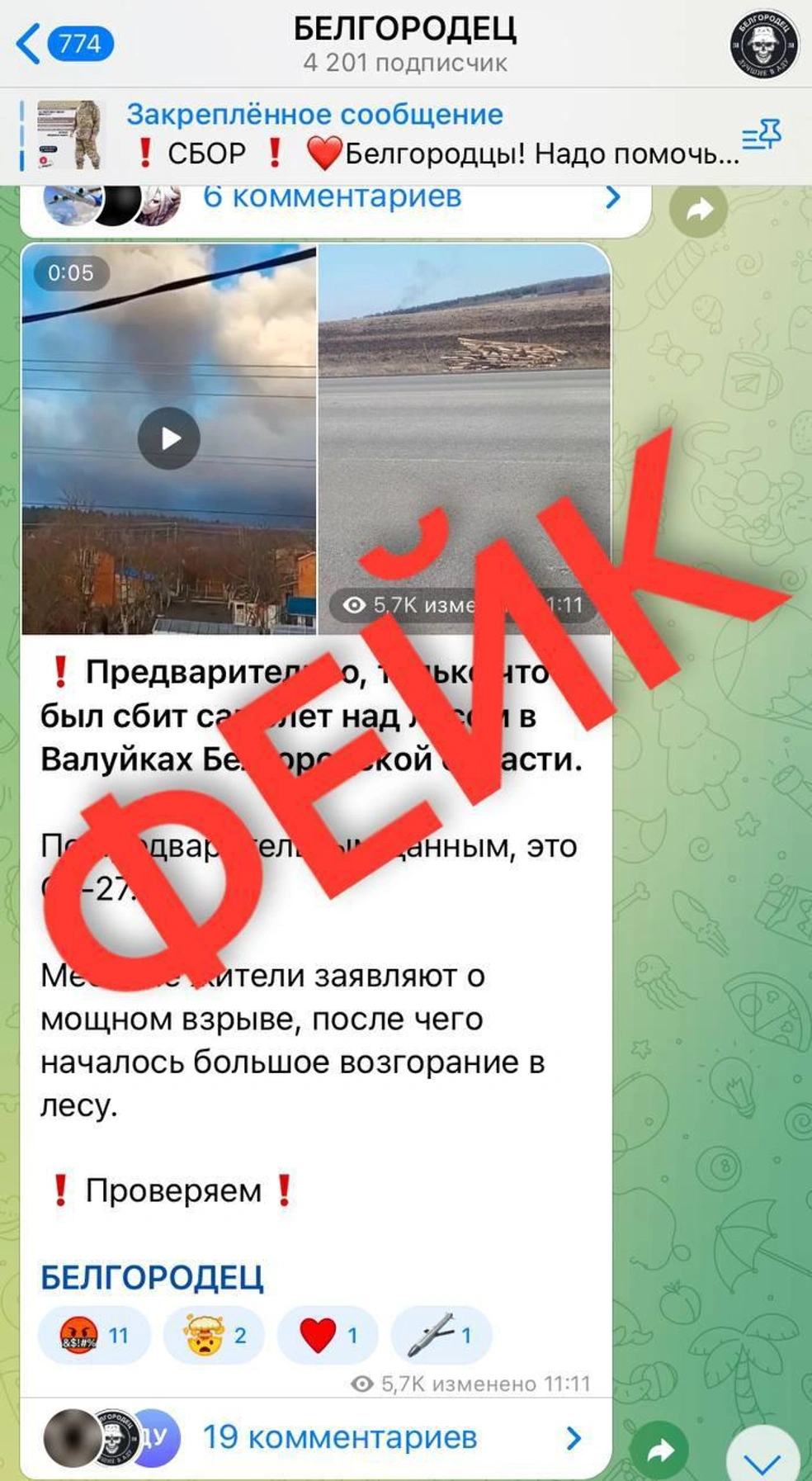The height and width of the screenshot is (1481, 812).
Task: Open the 19 комментариев thread
Action: click(x=338, y=1437)
